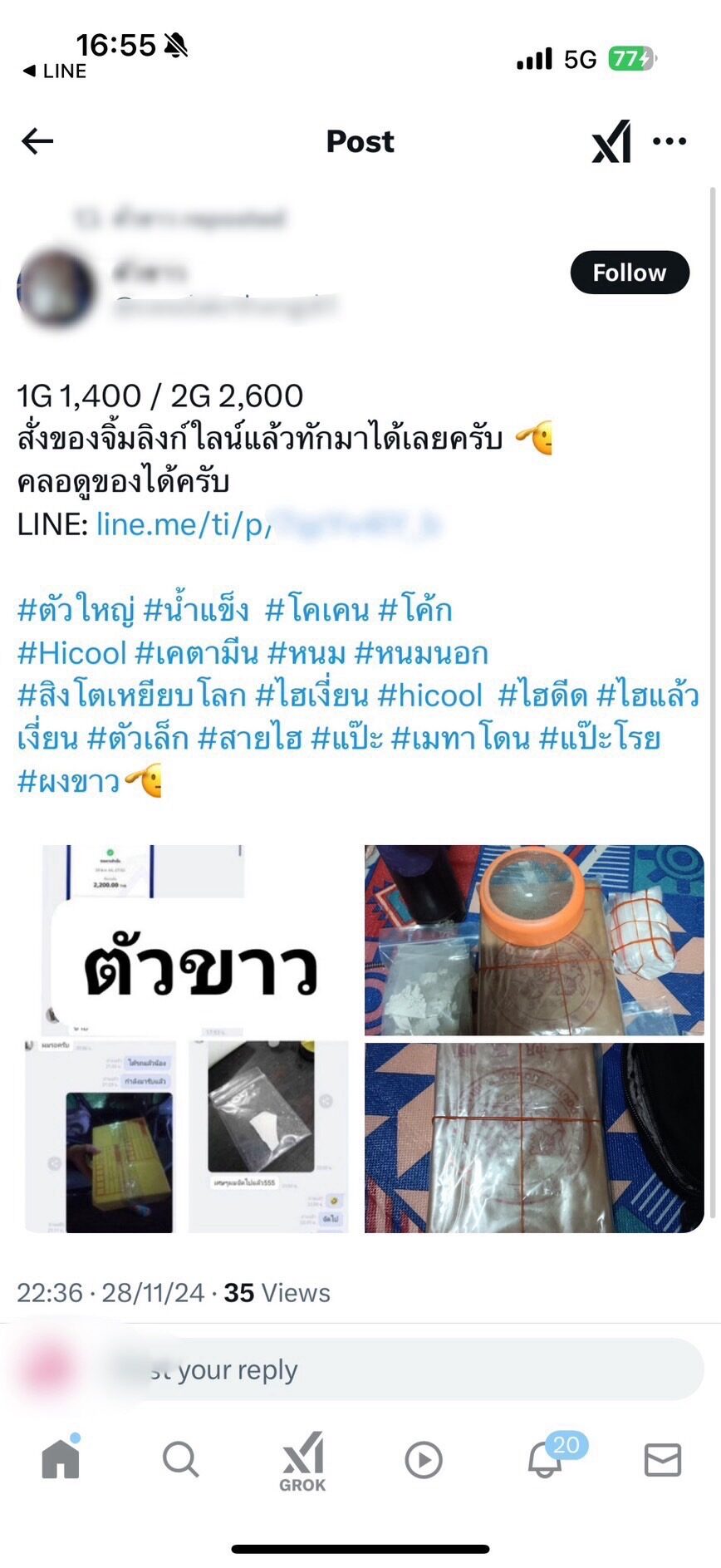Switch to the Home tab

(61, 1459)
